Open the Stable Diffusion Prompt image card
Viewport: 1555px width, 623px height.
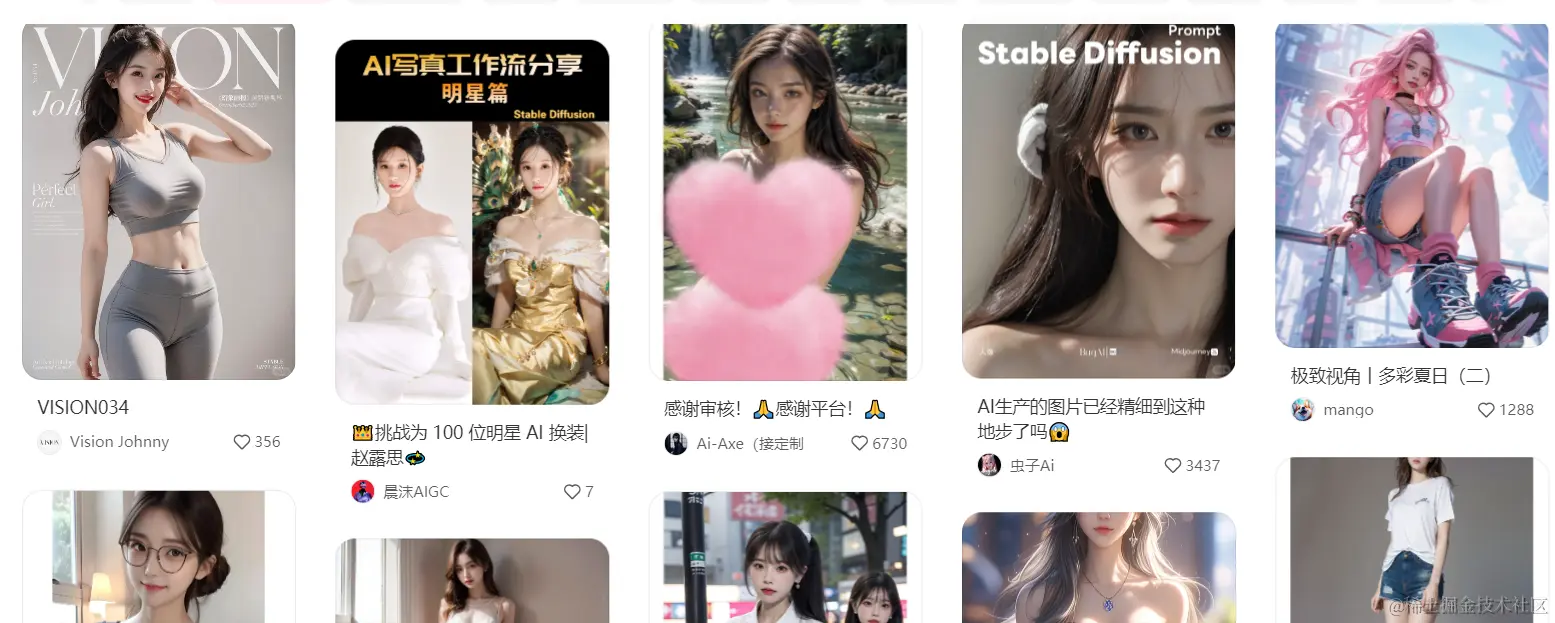point(1098,200)
